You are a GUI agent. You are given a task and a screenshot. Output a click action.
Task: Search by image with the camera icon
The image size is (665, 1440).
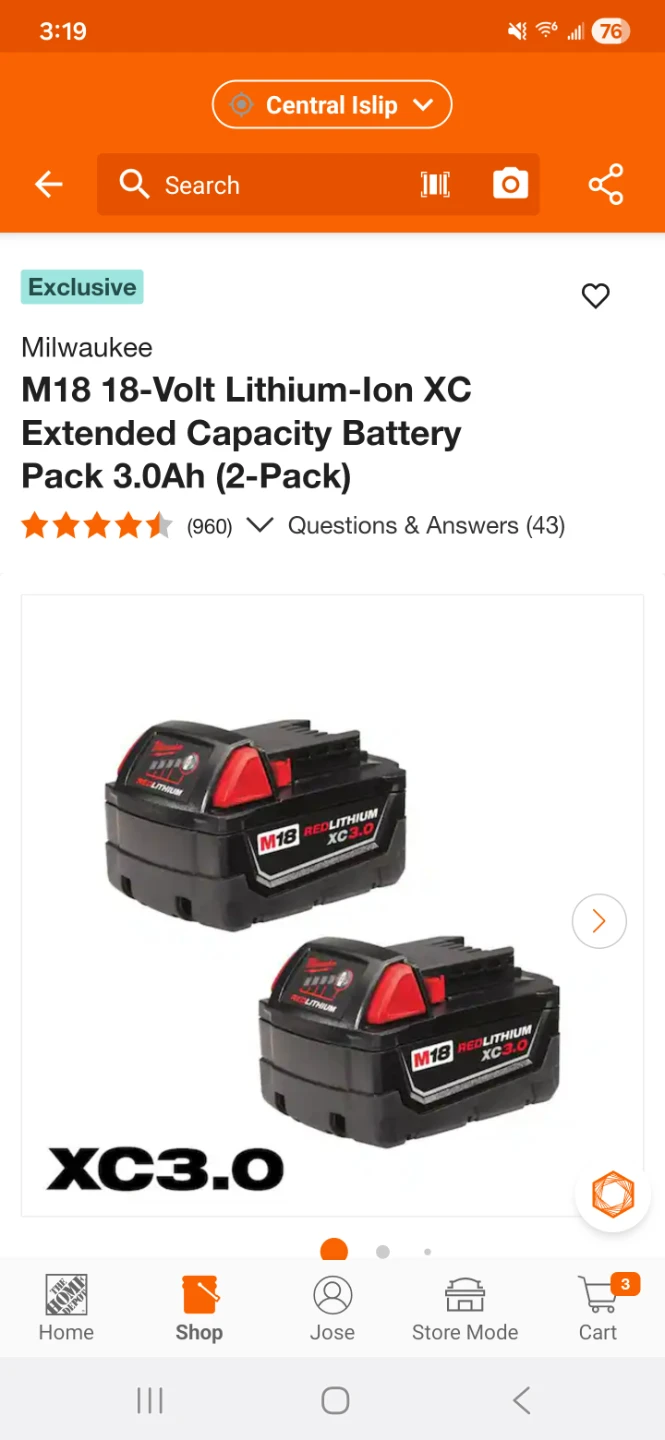tap(510, 184)
